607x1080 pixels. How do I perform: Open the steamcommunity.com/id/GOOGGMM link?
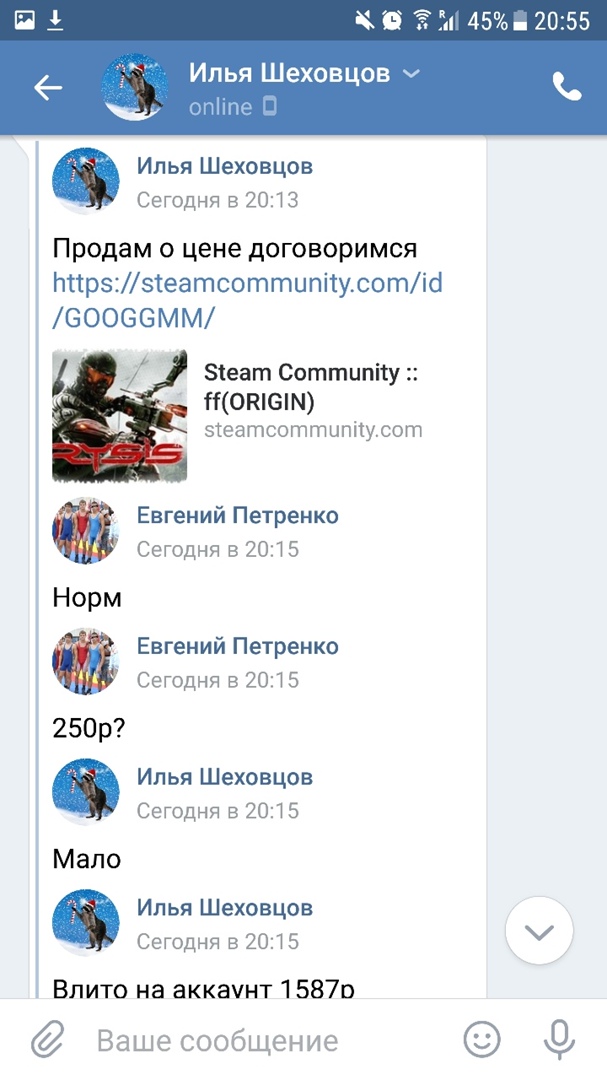[x=247, y=300]
